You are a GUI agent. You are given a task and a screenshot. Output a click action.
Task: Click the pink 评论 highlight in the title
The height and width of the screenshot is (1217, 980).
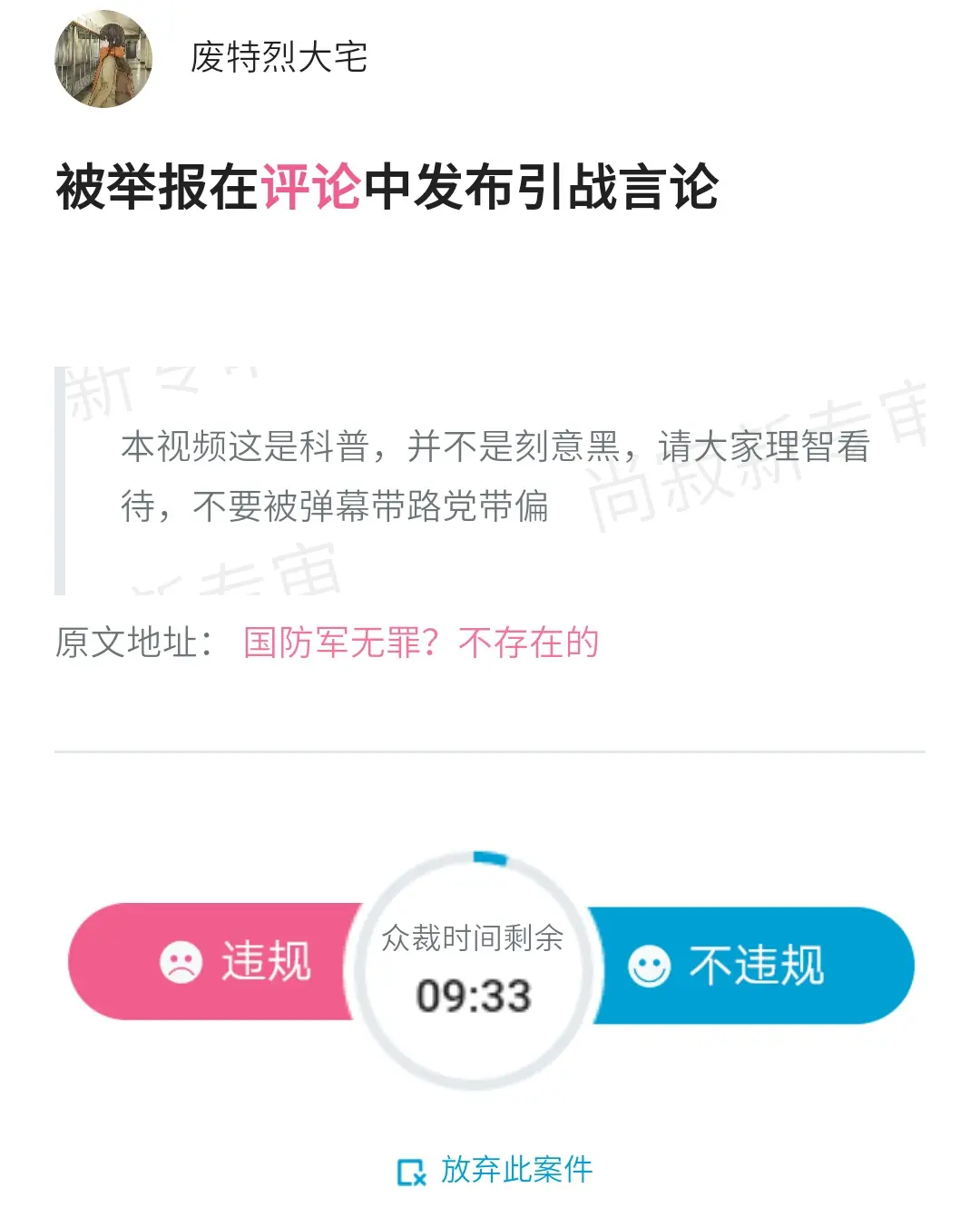313,183
